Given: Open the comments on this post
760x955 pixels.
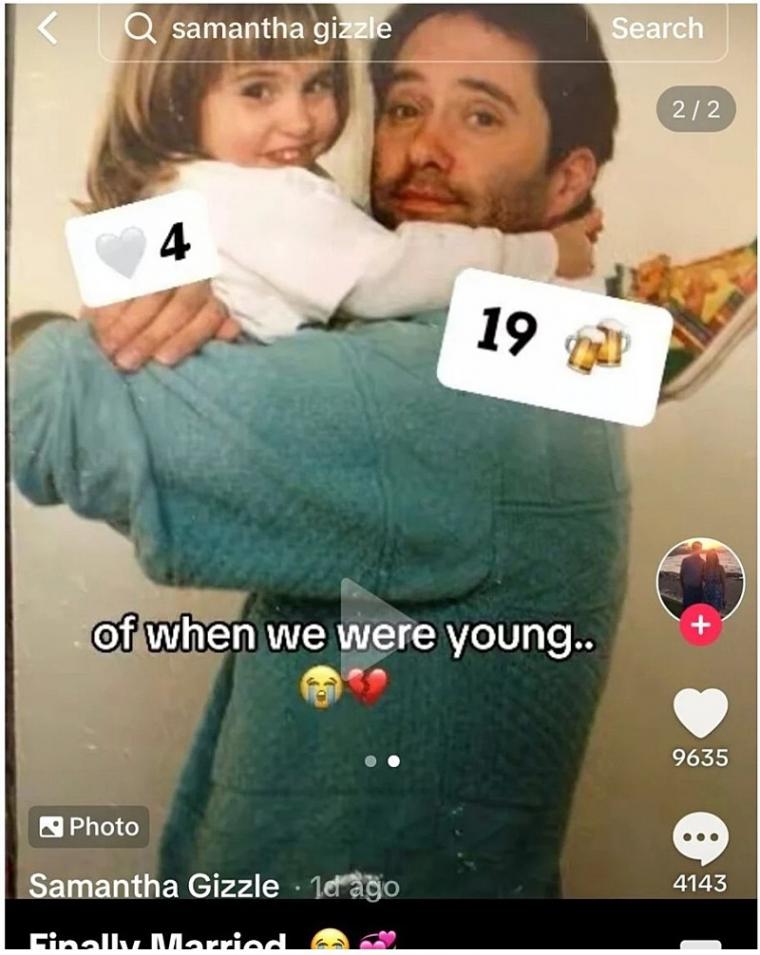Looking at the screenshot, I should coord(700,837).
